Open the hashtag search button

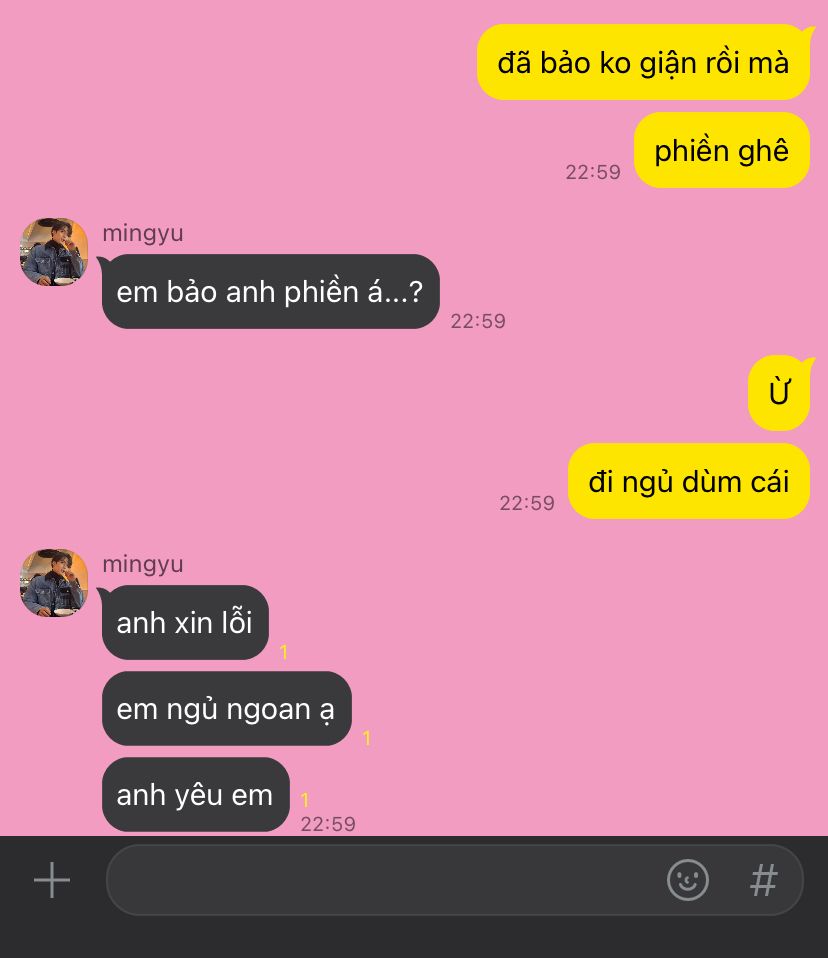coord(764,880)
